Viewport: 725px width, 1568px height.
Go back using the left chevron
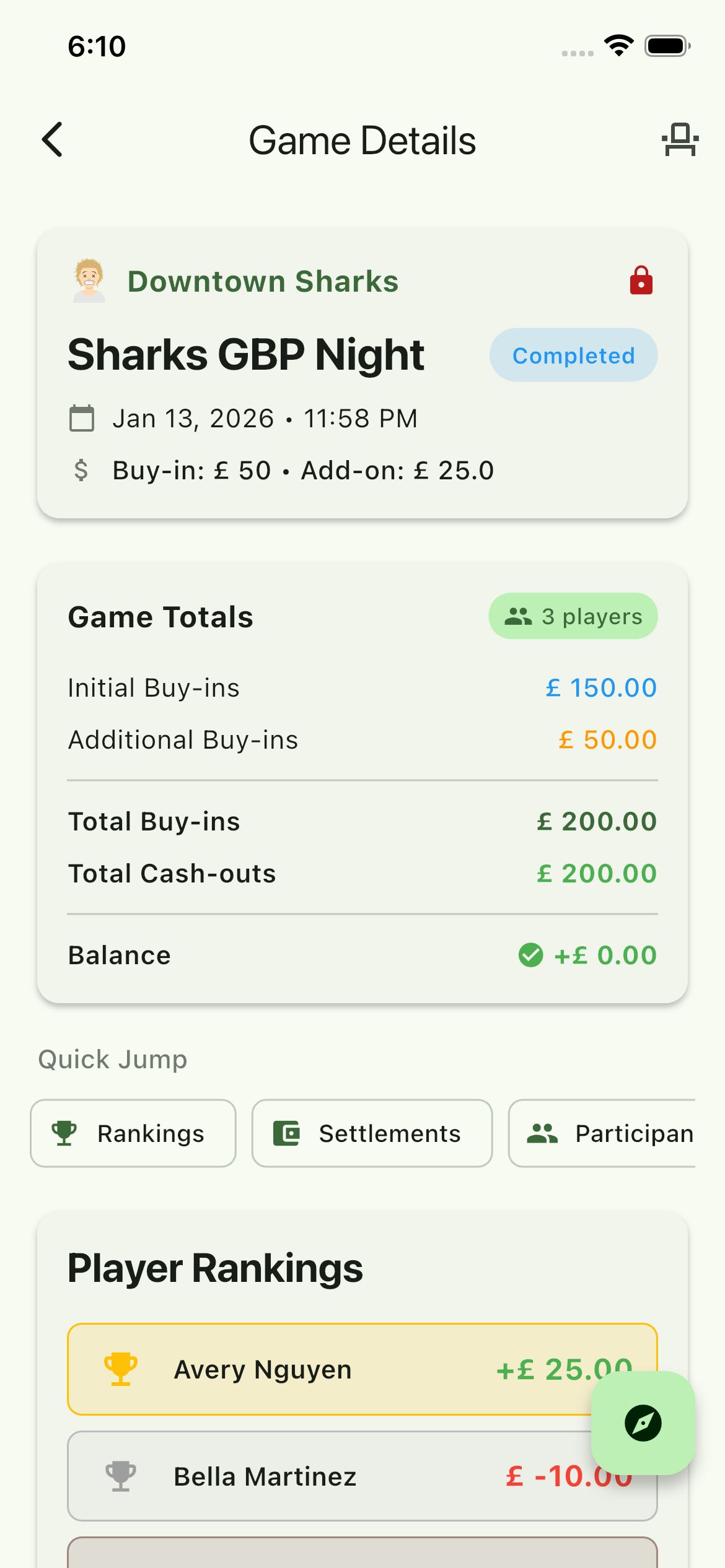53,139
